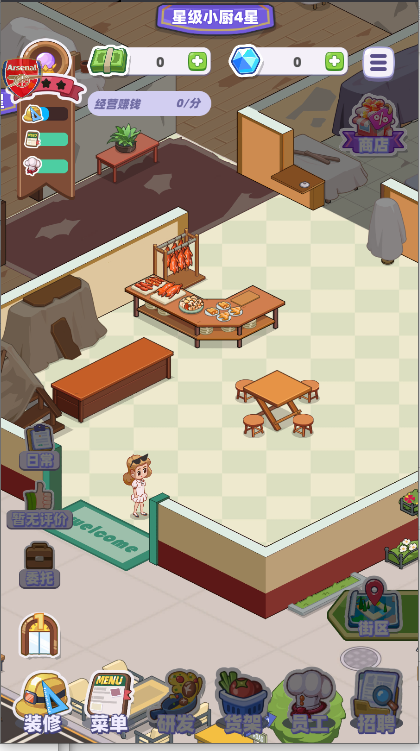Add diamonds with the plus button

click(x=334, y=61)
